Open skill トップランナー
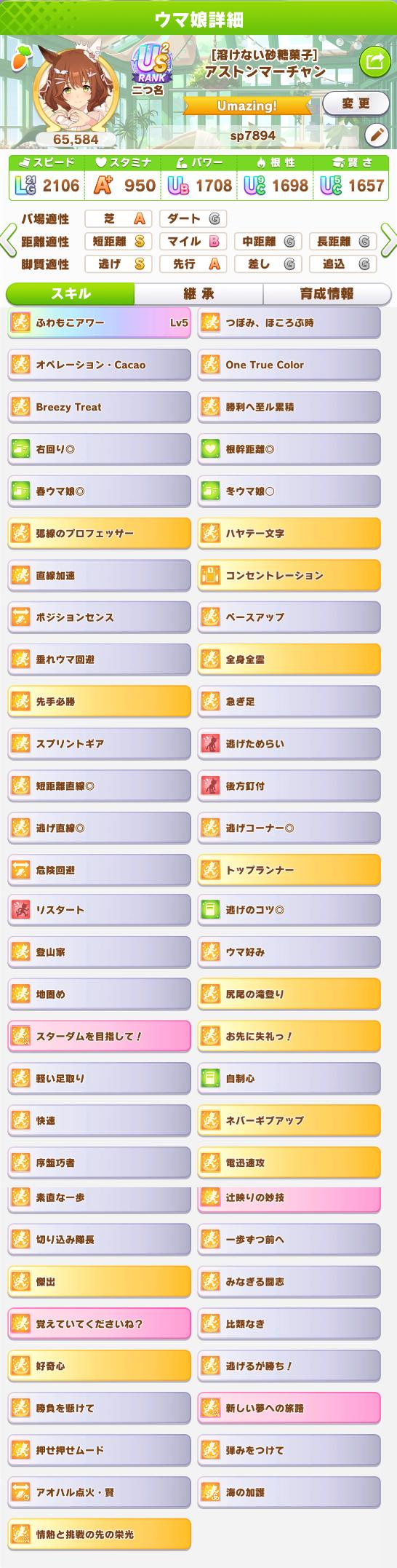397x1568 pixels. point(289,870)
